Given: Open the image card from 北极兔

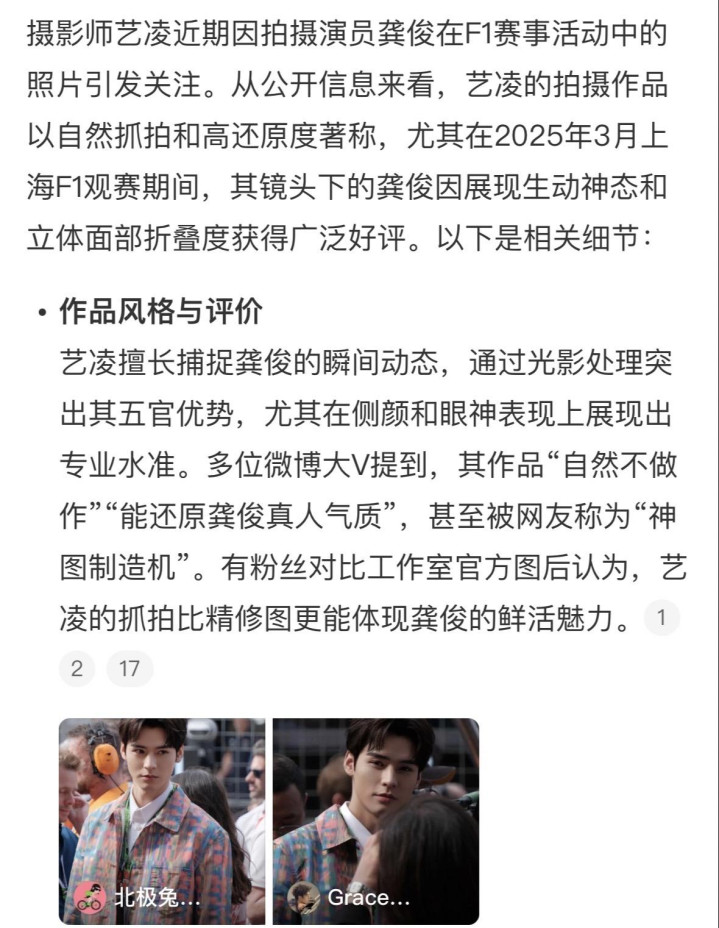Looking at the screenshot, I should 162,821.
